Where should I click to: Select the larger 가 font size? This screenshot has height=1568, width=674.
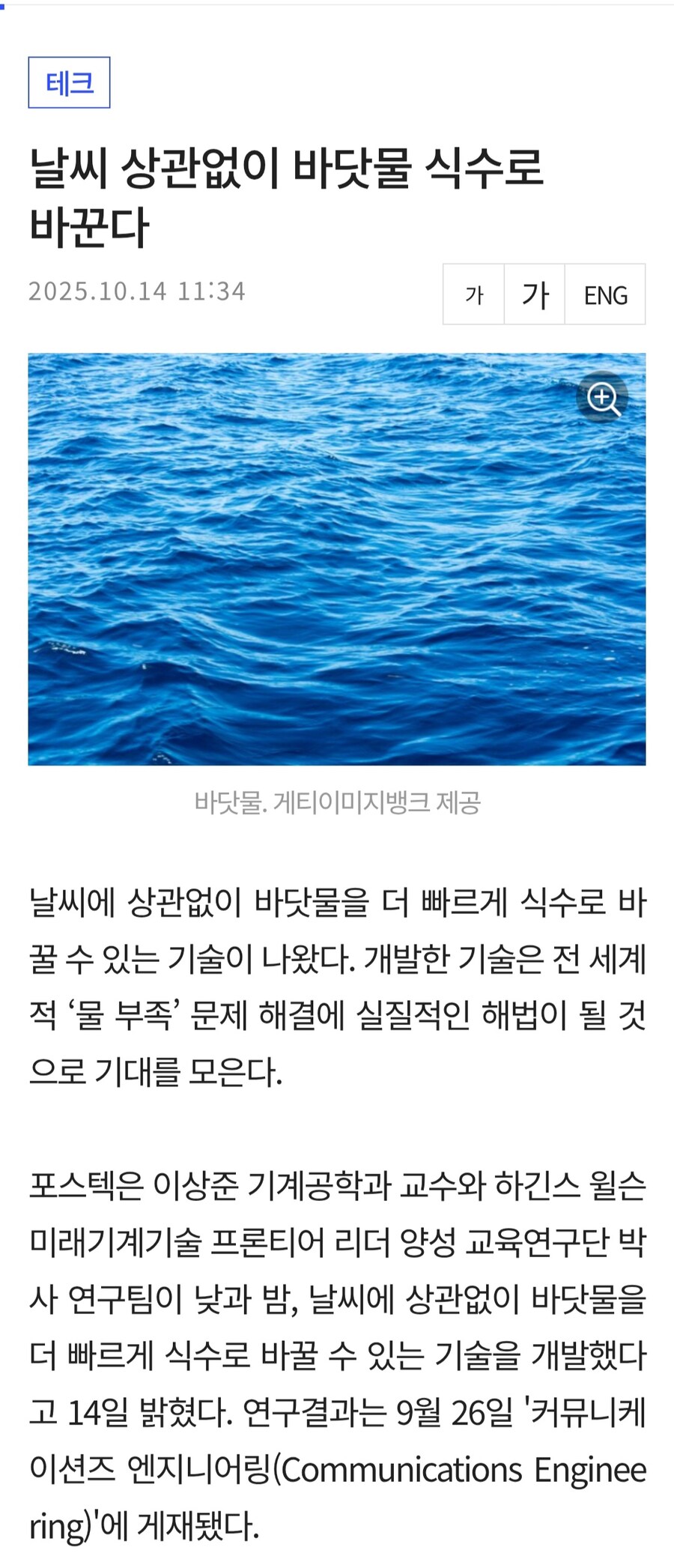[535, 294]
